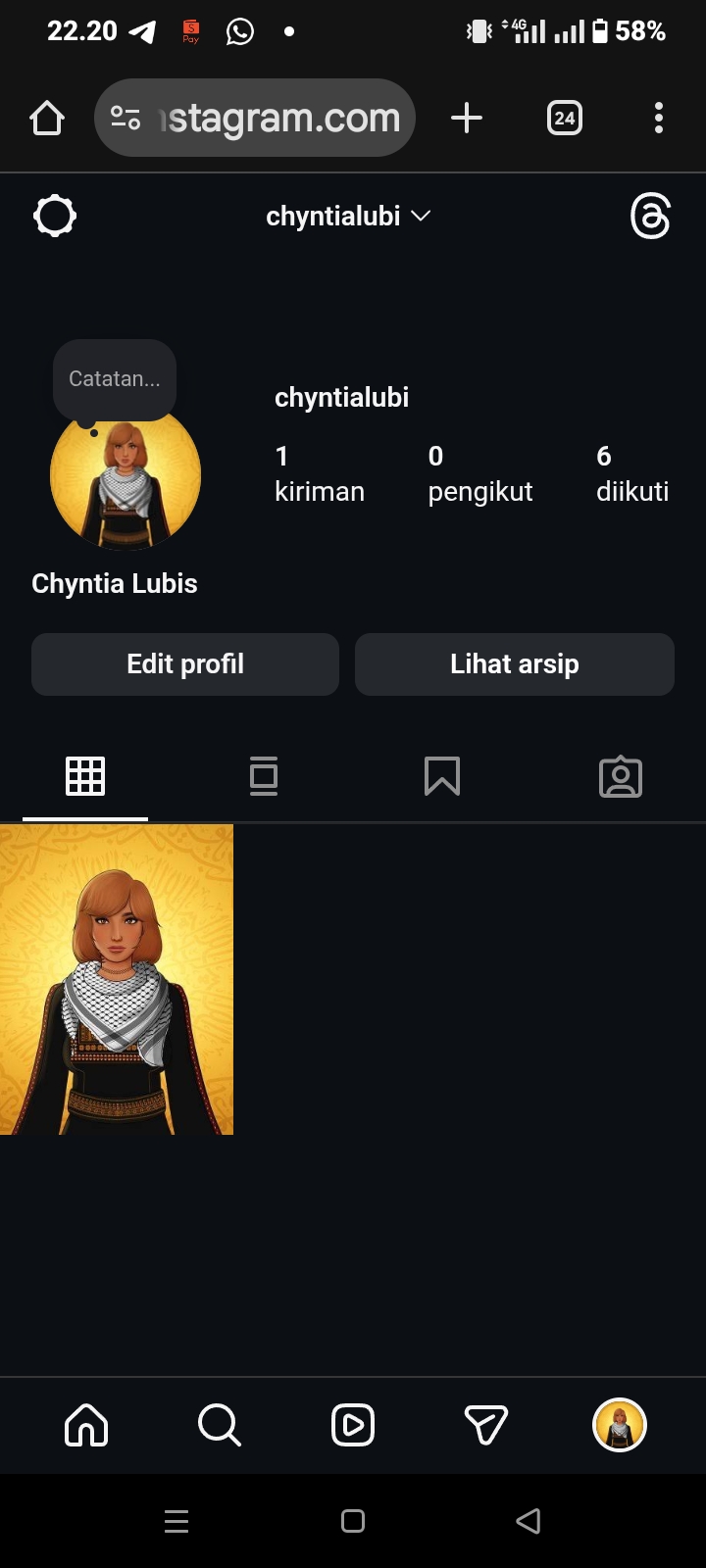Open the Reels tab
The width and height of the screenshot is (706, 1568).
[353, 1425]
